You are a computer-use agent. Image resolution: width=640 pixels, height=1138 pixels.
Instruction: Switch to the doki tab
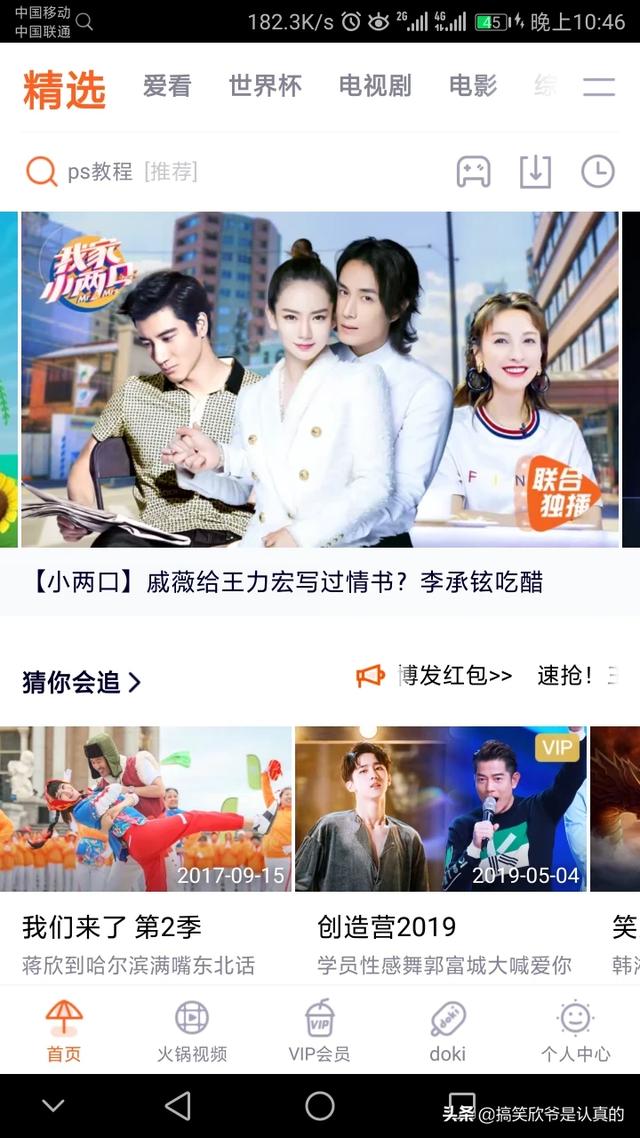(447, 1030)
